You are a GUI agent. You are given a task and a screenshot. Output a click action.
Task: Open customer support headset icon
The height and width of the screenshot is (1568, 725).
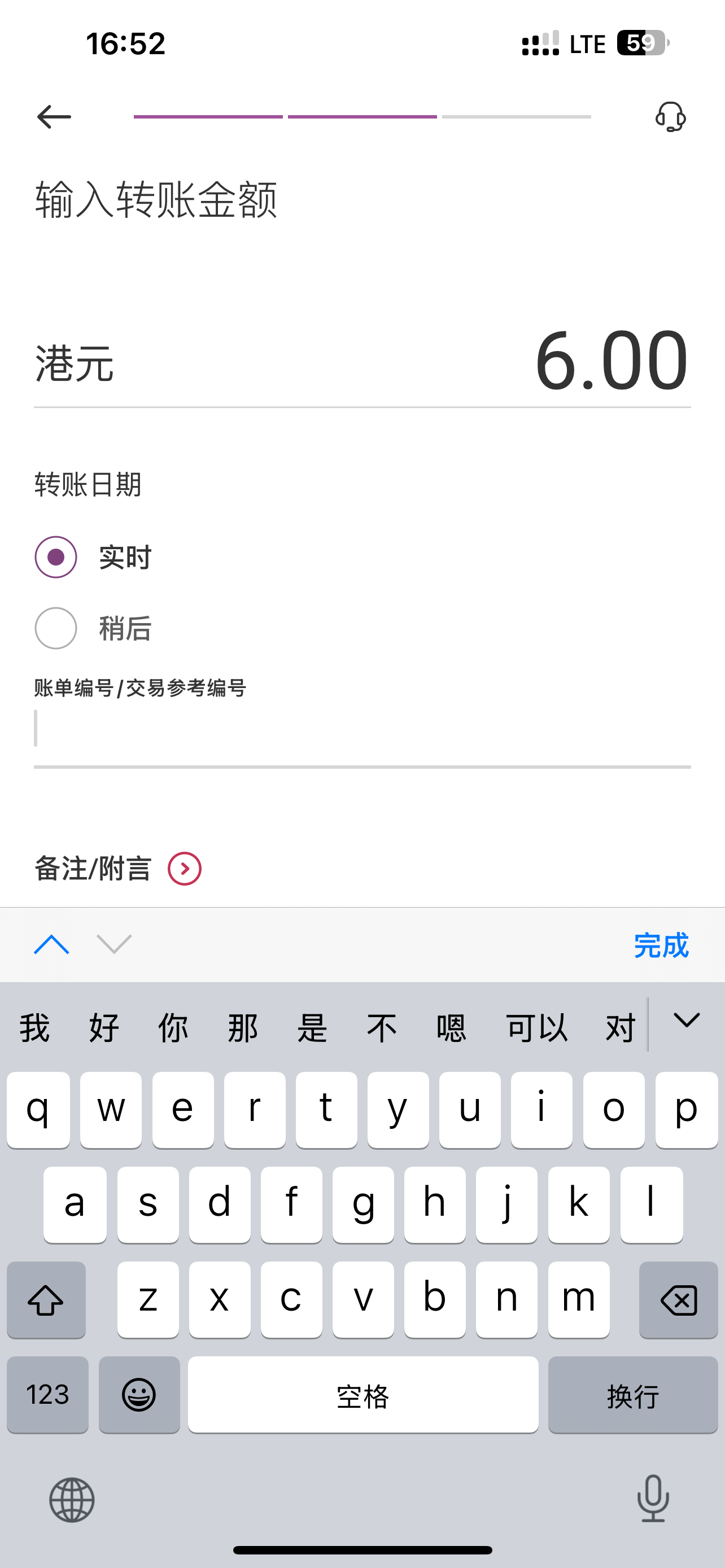(670, 117)
